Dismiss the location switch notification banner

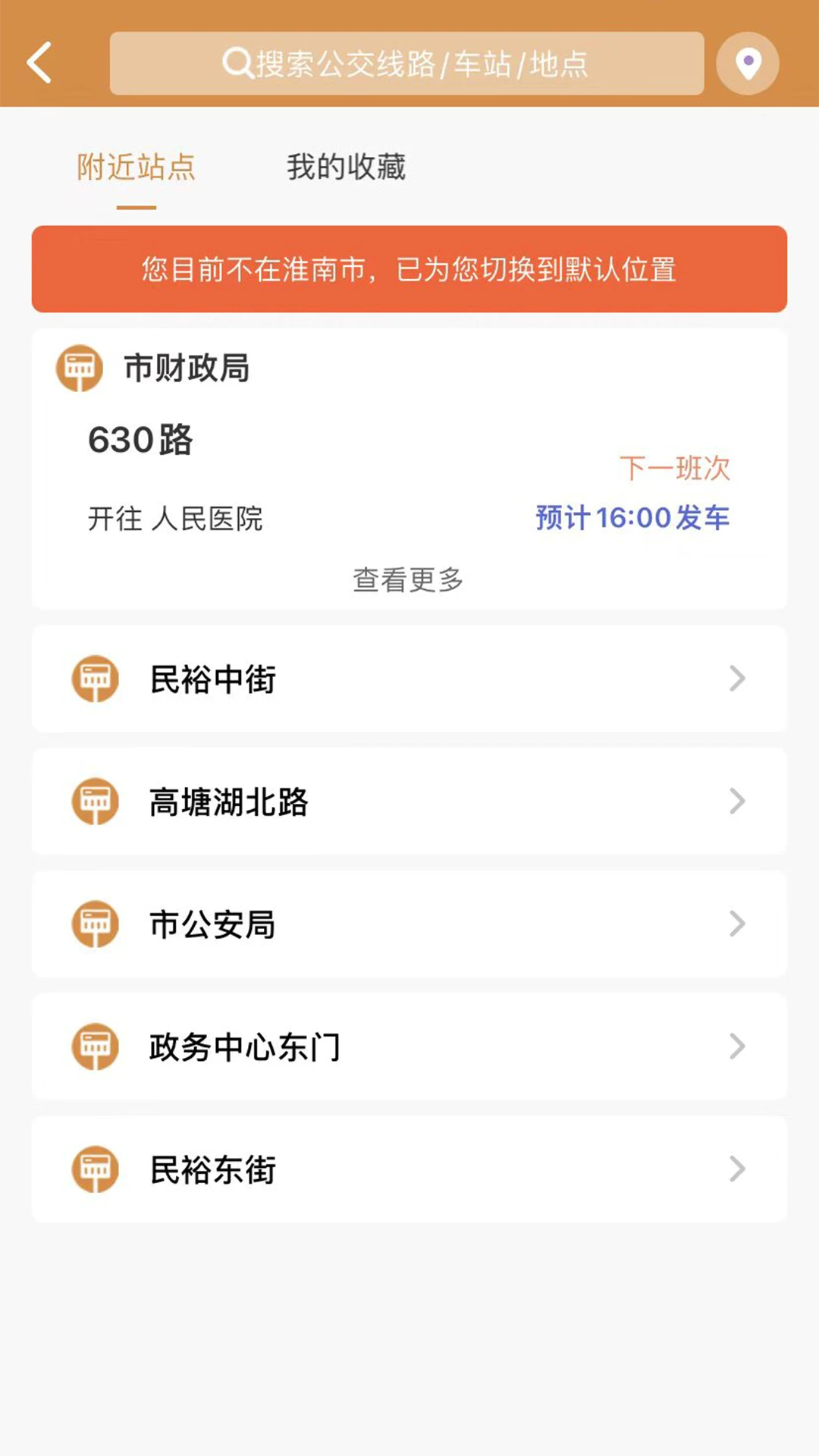[x=409, y=268]
